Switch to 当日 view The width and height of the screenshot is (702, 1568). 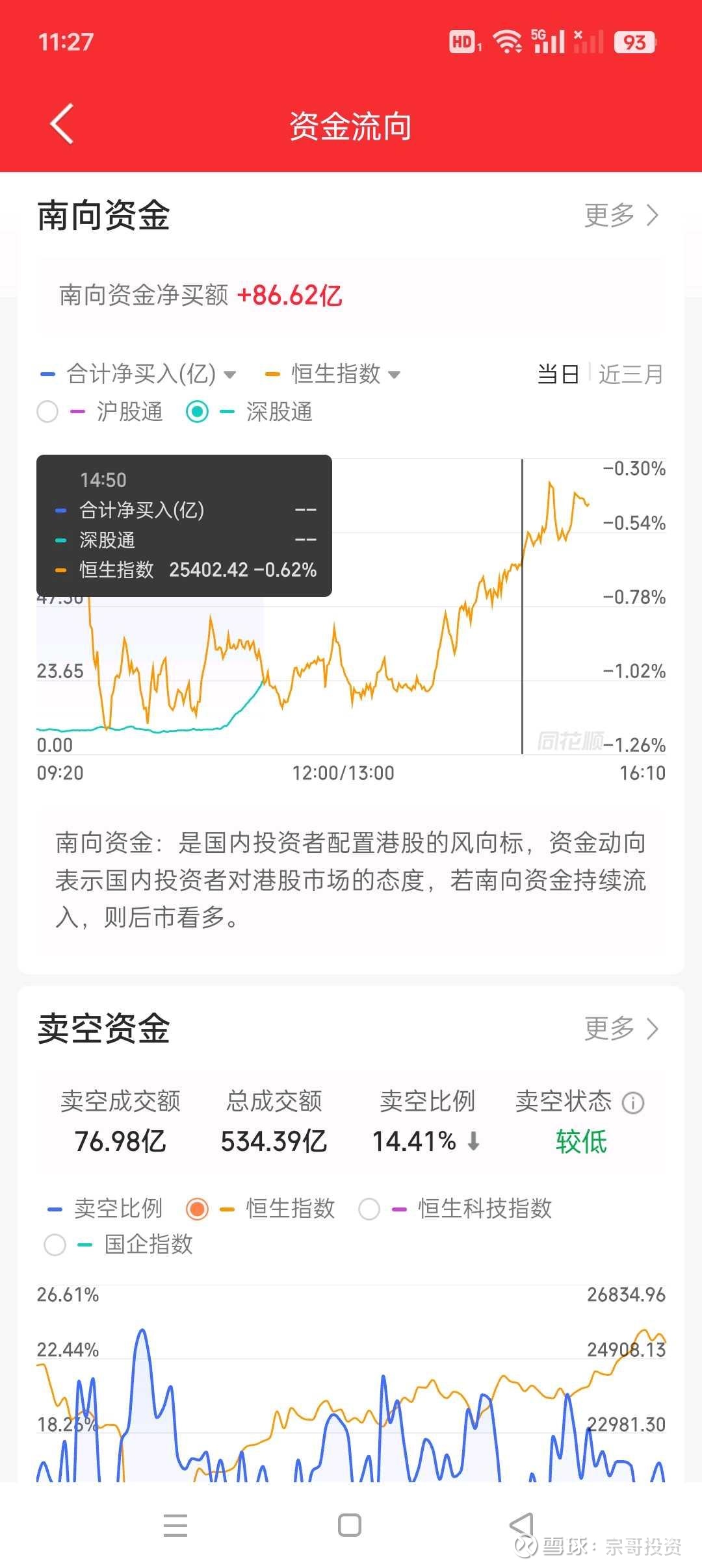click(x=558, y=374)
